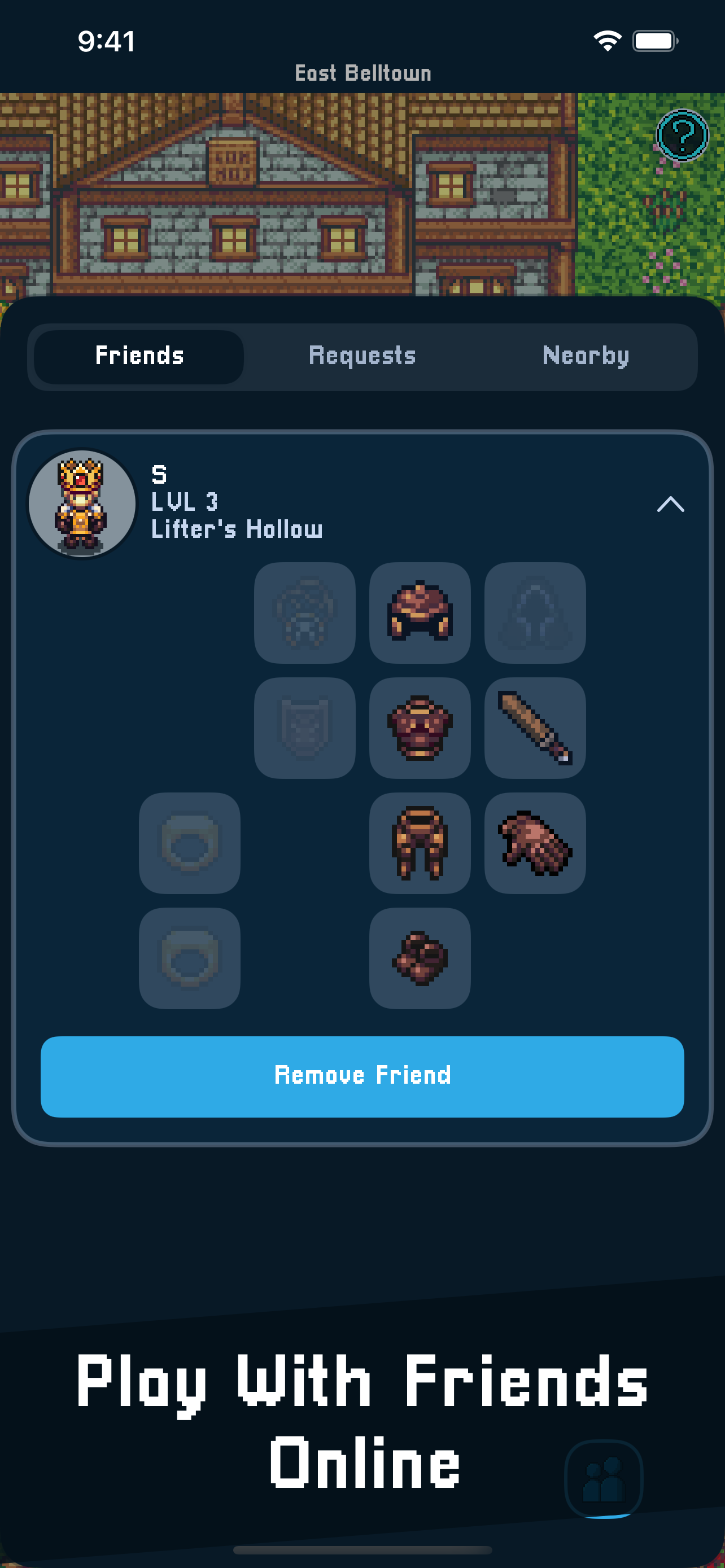View friend S's equipped helmet
725x1568 pixels.
pyautogui.click(x=420, y=612)
